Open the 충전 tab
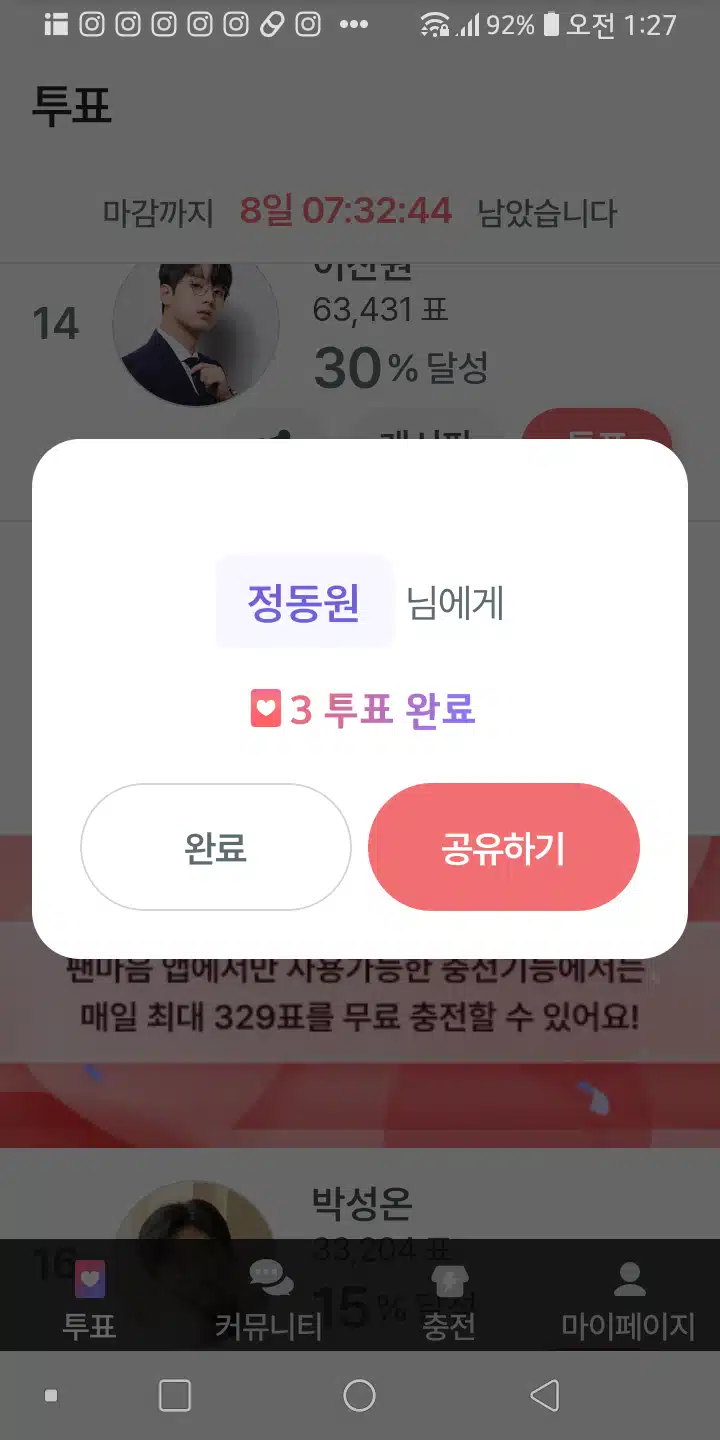Image resolution: width=720 pixels, height=1440 pixels. 449,1299
